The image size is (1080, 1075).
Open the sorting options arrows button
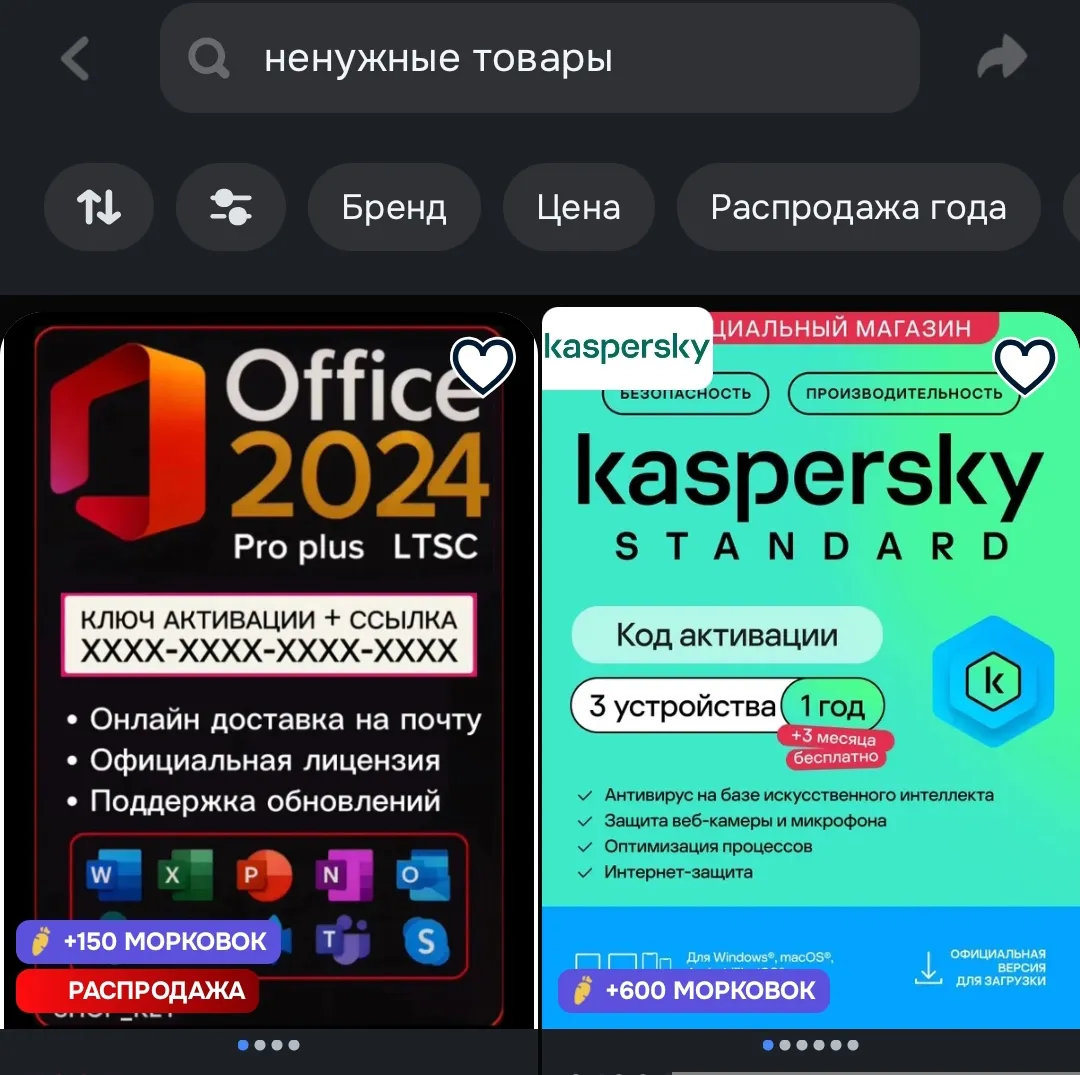coord(99,208)
